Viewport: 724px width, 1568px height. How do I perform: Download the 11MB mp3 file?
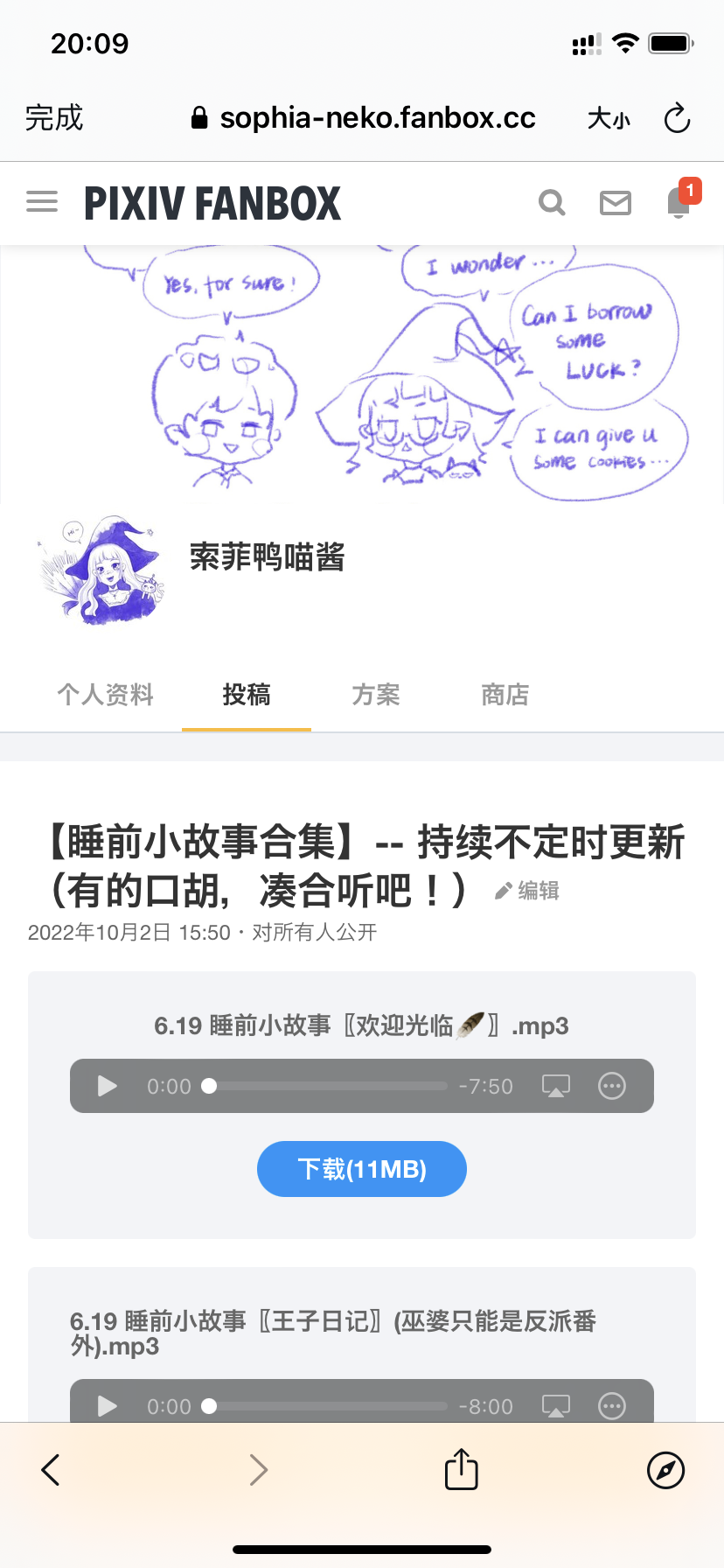tap(362, 1169)
